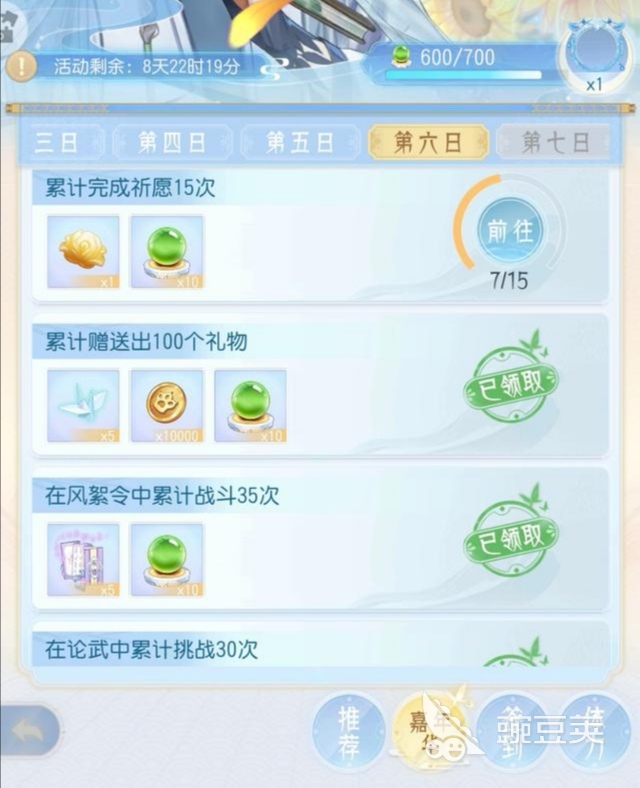The width and height of the screenshot is (640, 788).
Task: View the 10000 coin reward item
Action: coord(166,405)
